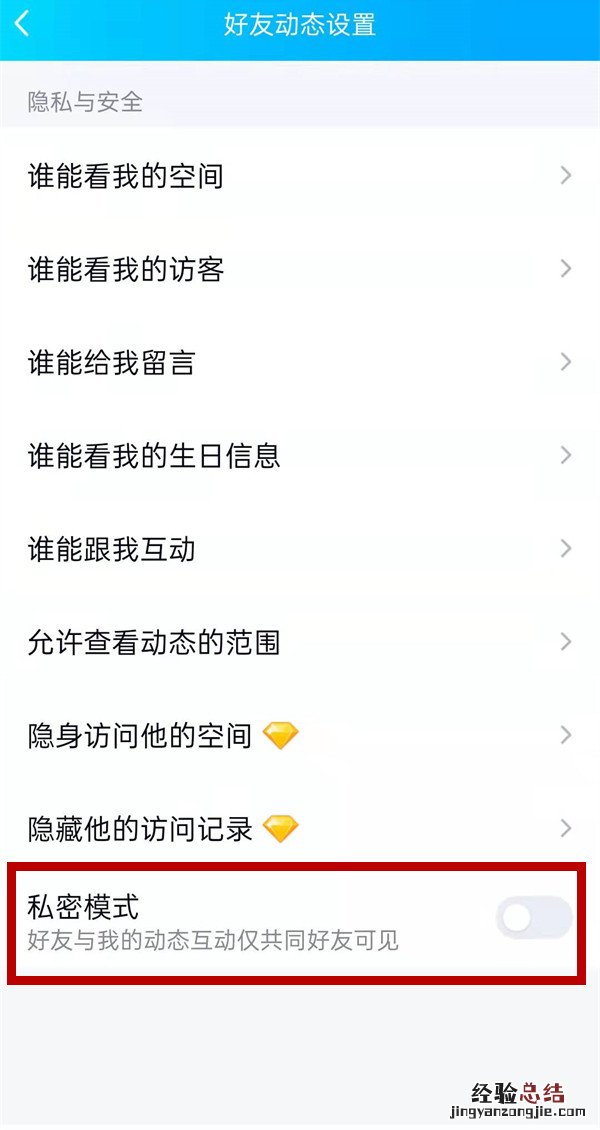Open 隐藏他的访问记录 option
The image size is (600, 1130).
pyautogui.click(x=300, y=828)
